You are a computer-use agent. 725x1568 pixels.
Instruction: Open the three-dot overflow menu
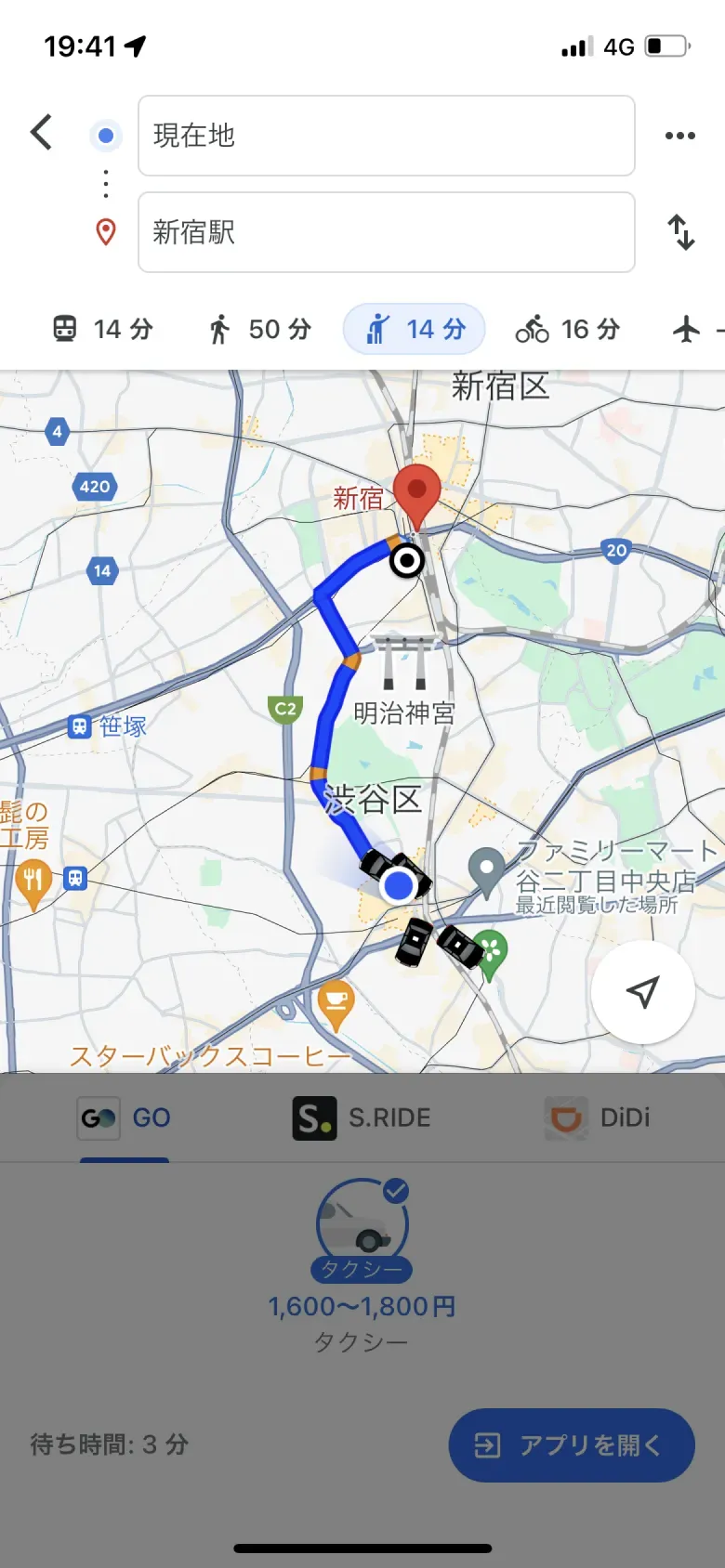(679, 135)
